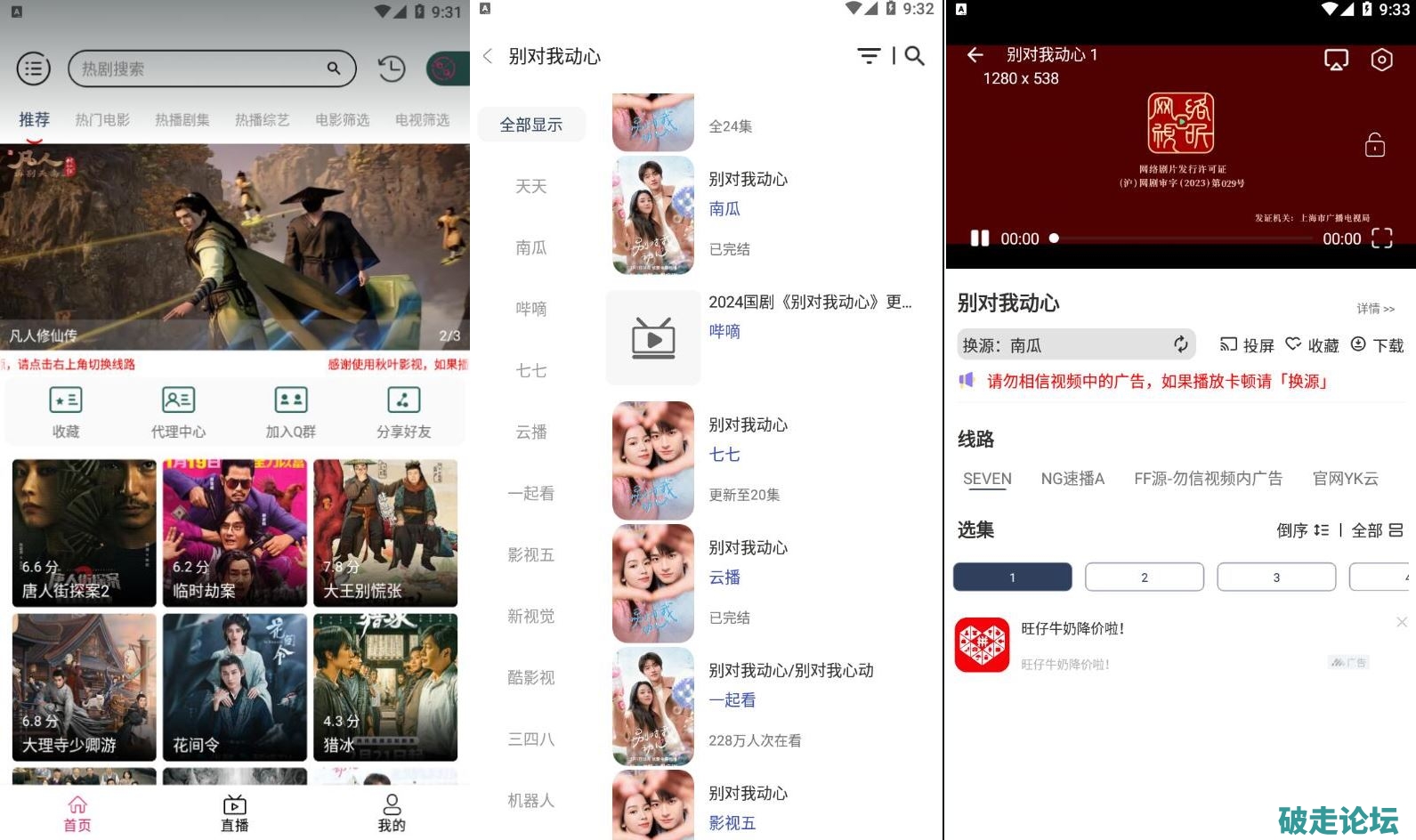1416x840 pixels.
Task: Open the 唐人街探案2 poster
Action: click(x=84, y=532)
